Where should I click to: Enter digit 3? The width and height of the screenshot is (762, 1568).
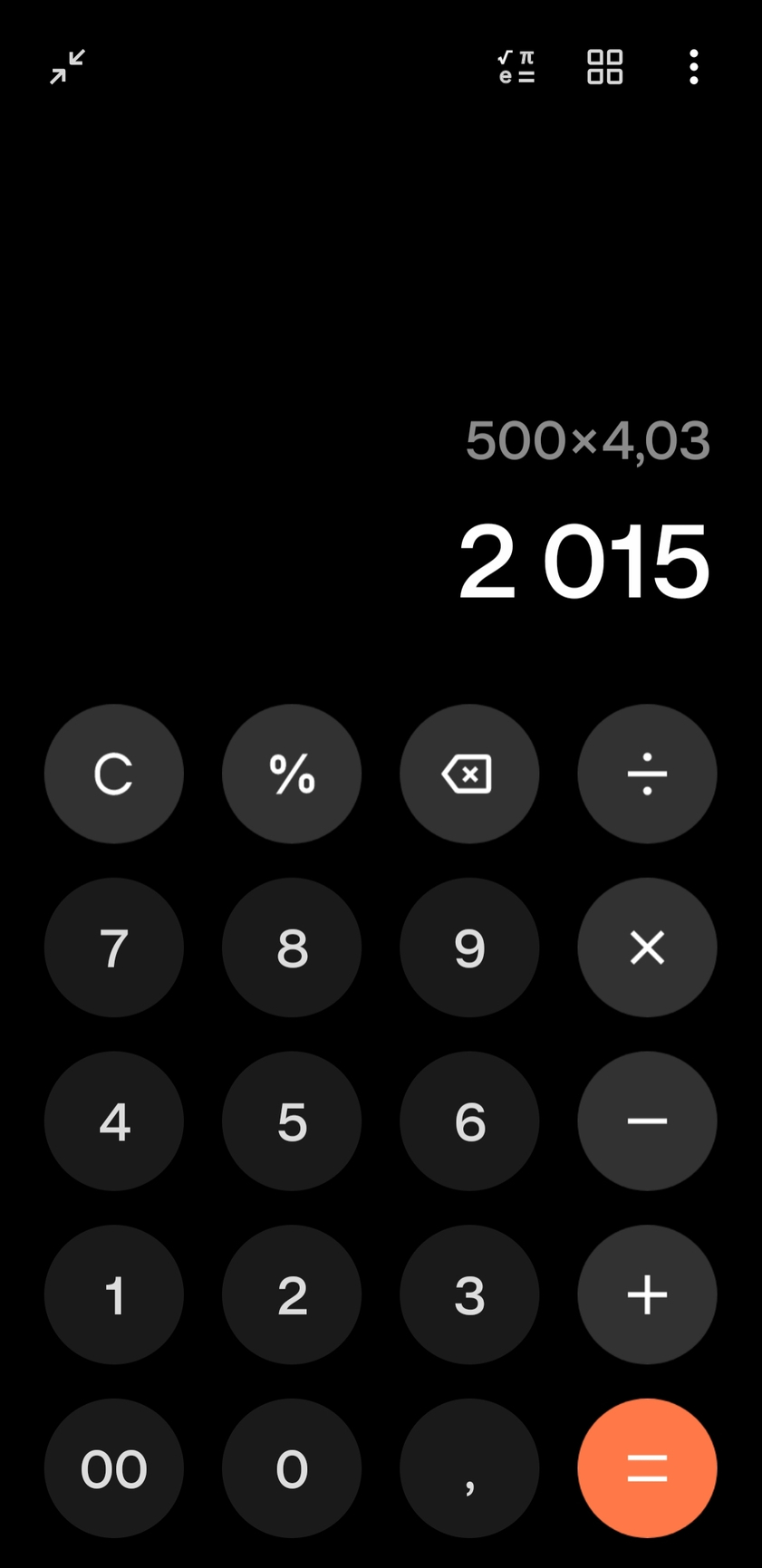pyautogui.click(x=469, y=1295)
